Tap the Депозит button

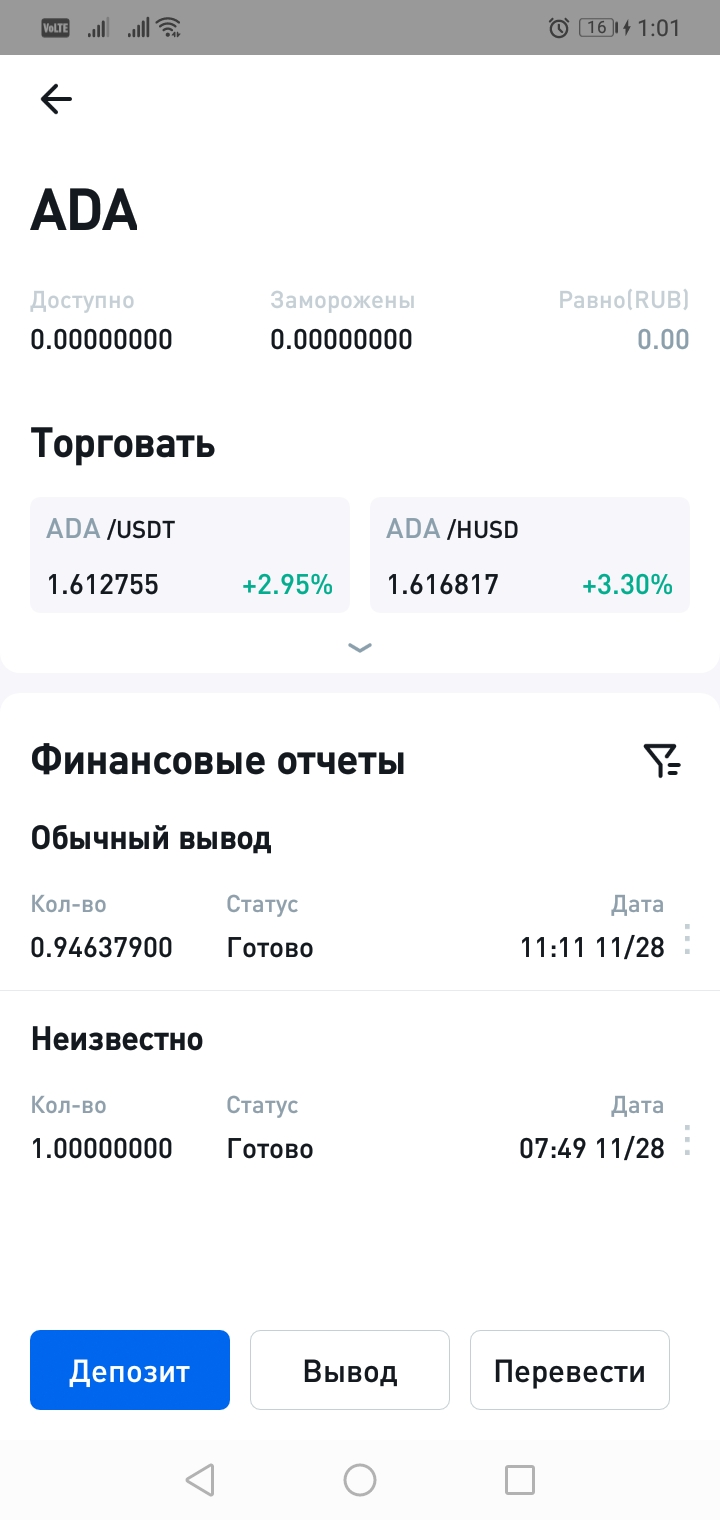pyautogui.click(x=130, y=1370)
